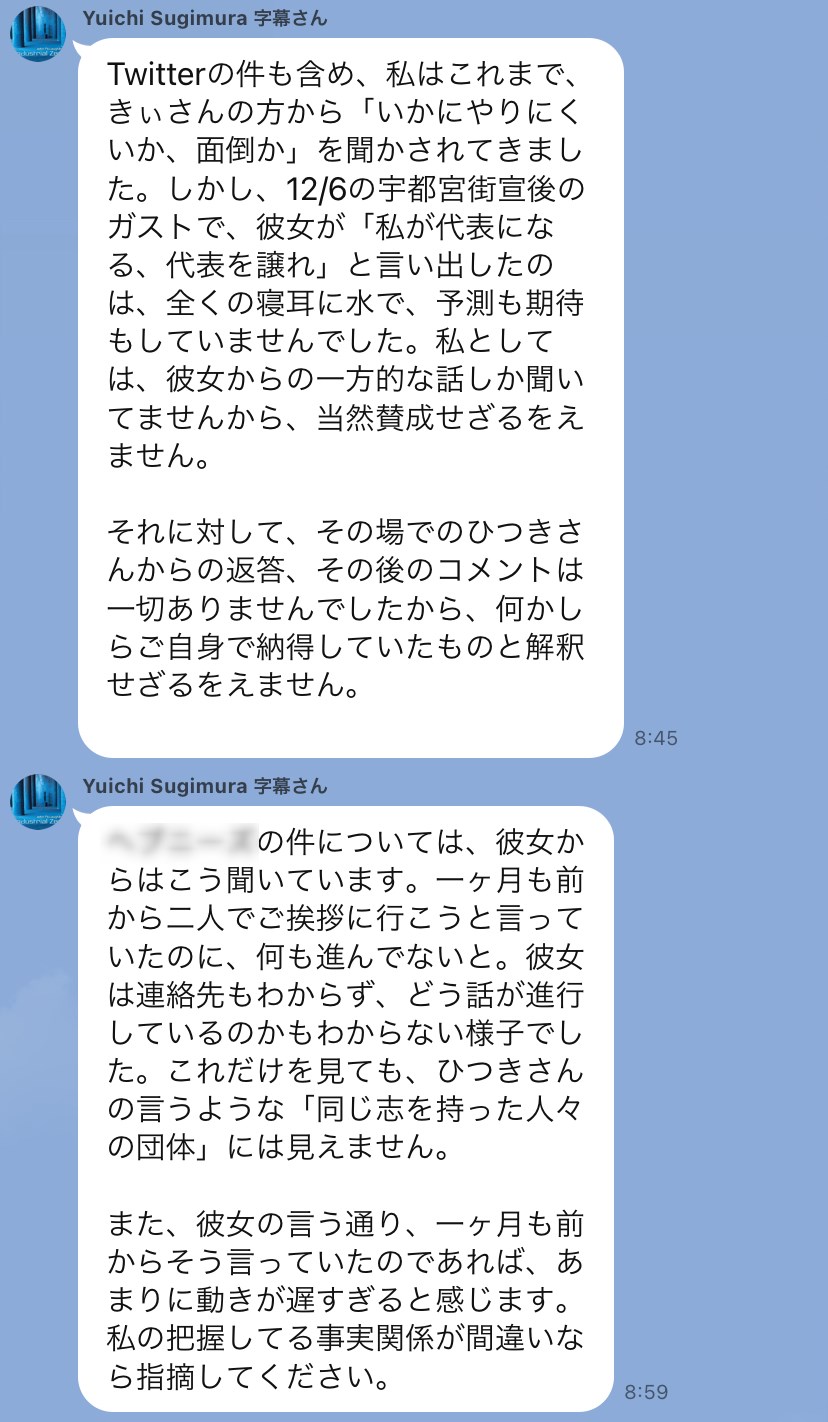Open sender's avatar beside the 8:45 Twitter message
828x1422 pixels.
(38, 33)
